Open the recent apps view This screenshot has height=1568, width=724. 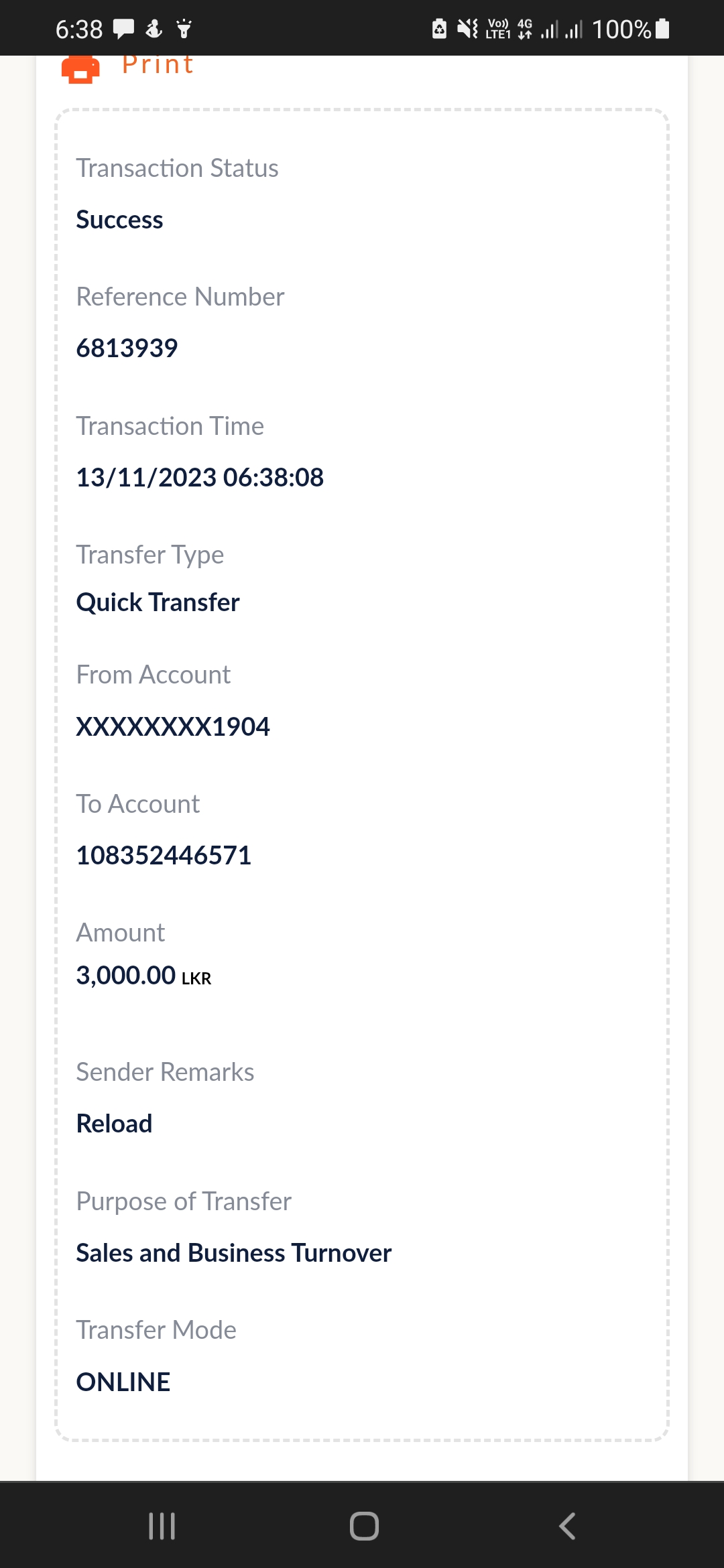(x=162, y=1526)
